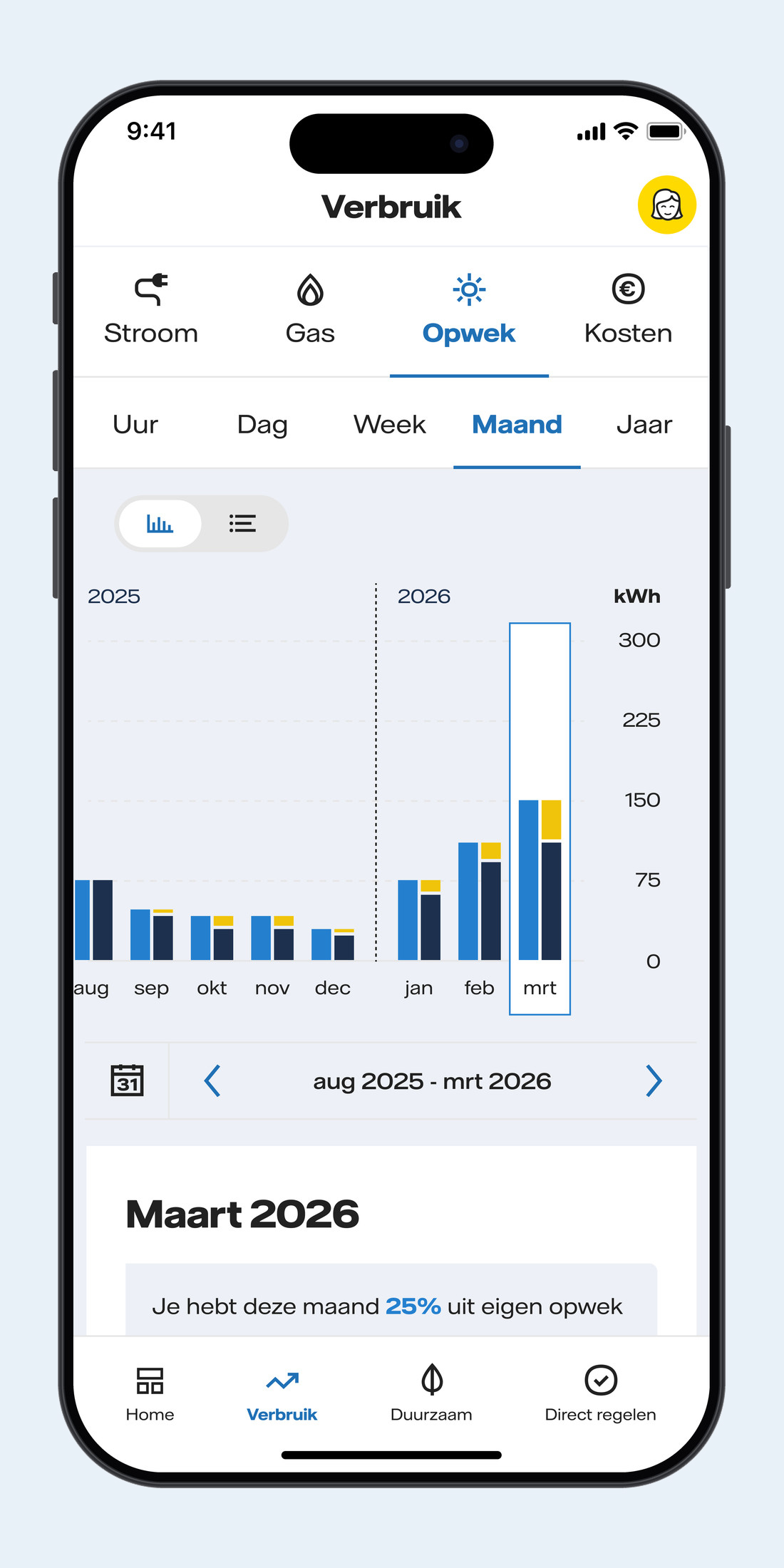Open Direct regelen tab

click(600, 1393)
